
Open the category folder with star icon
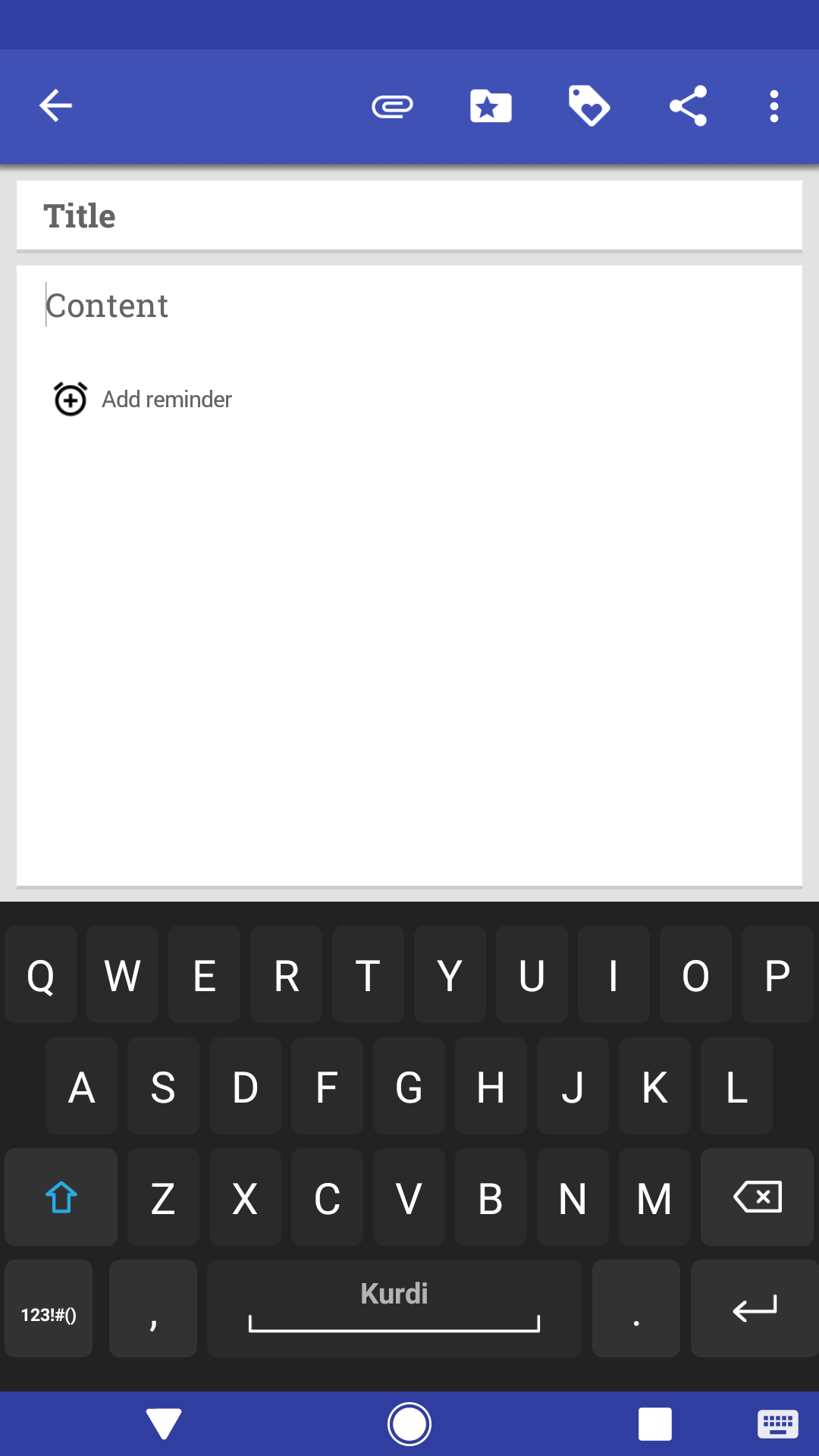tap(491, 106)
